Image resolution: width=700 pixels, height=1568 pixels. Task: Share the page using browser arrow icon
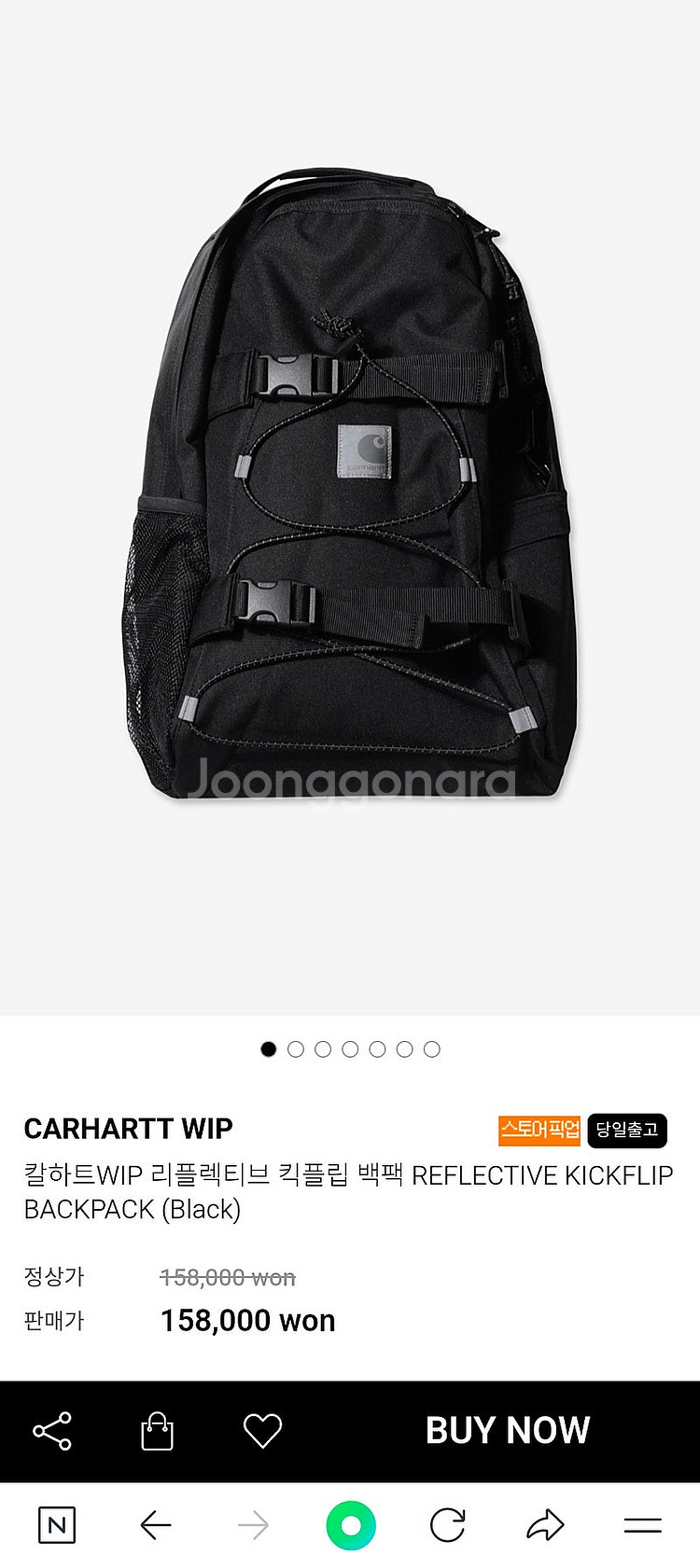coord(545,1526)
